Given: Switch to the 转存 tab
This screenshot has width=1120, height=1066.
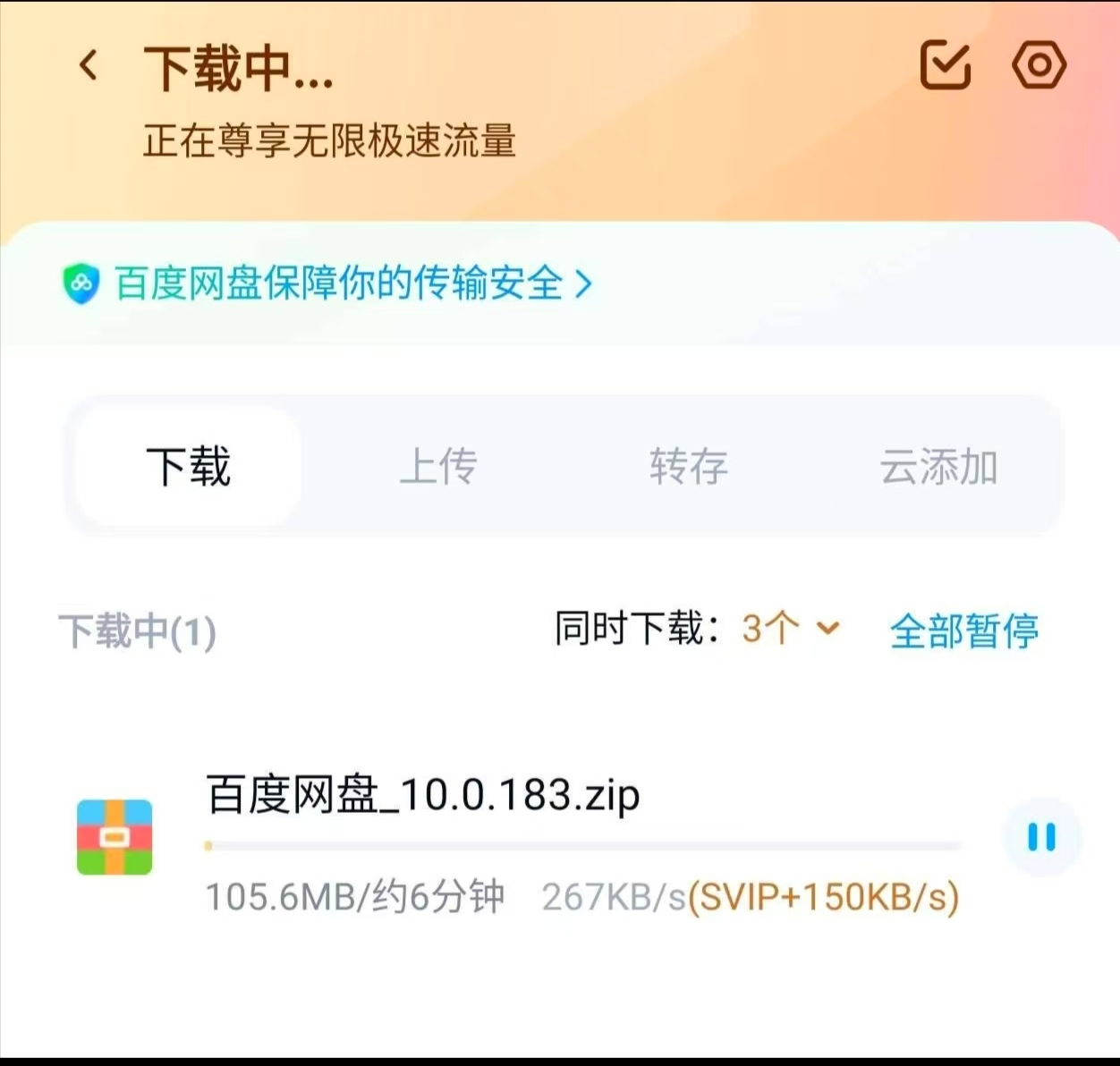Looking at the screenshot, I should coord(688,466).
